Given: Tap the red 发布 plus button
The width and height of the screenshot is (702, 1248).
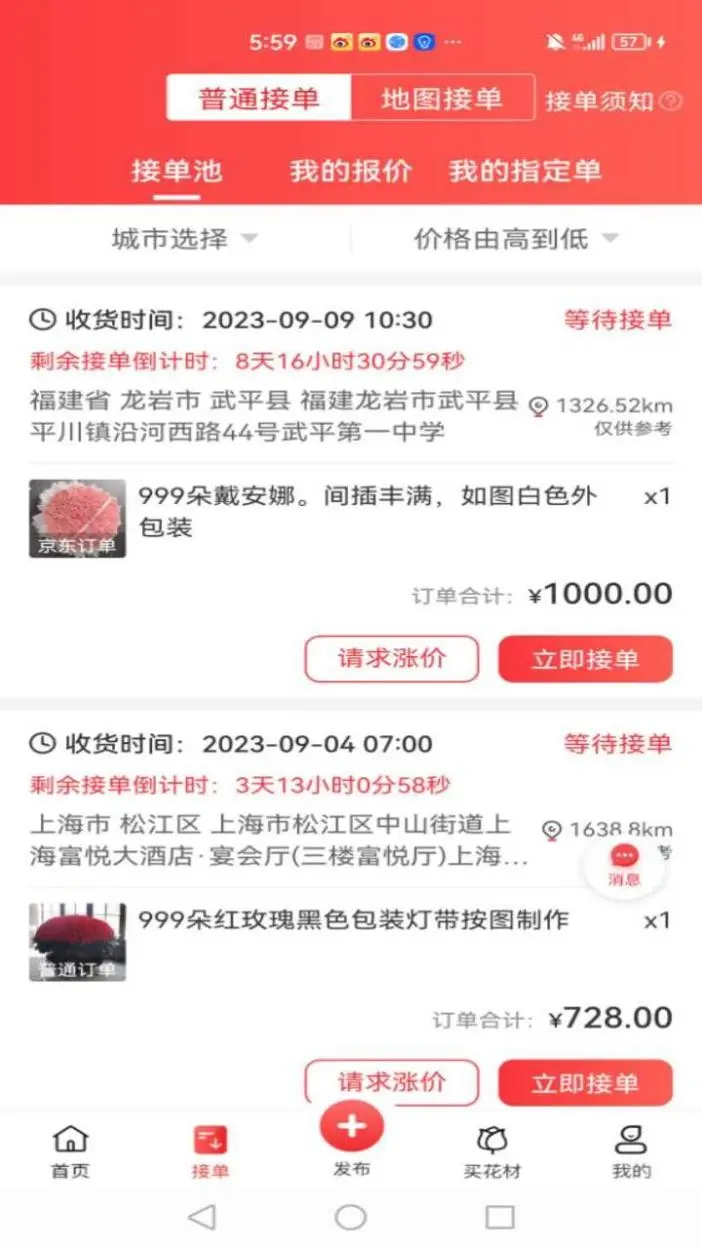Looking at the screenshot, I should [351, 1127].
